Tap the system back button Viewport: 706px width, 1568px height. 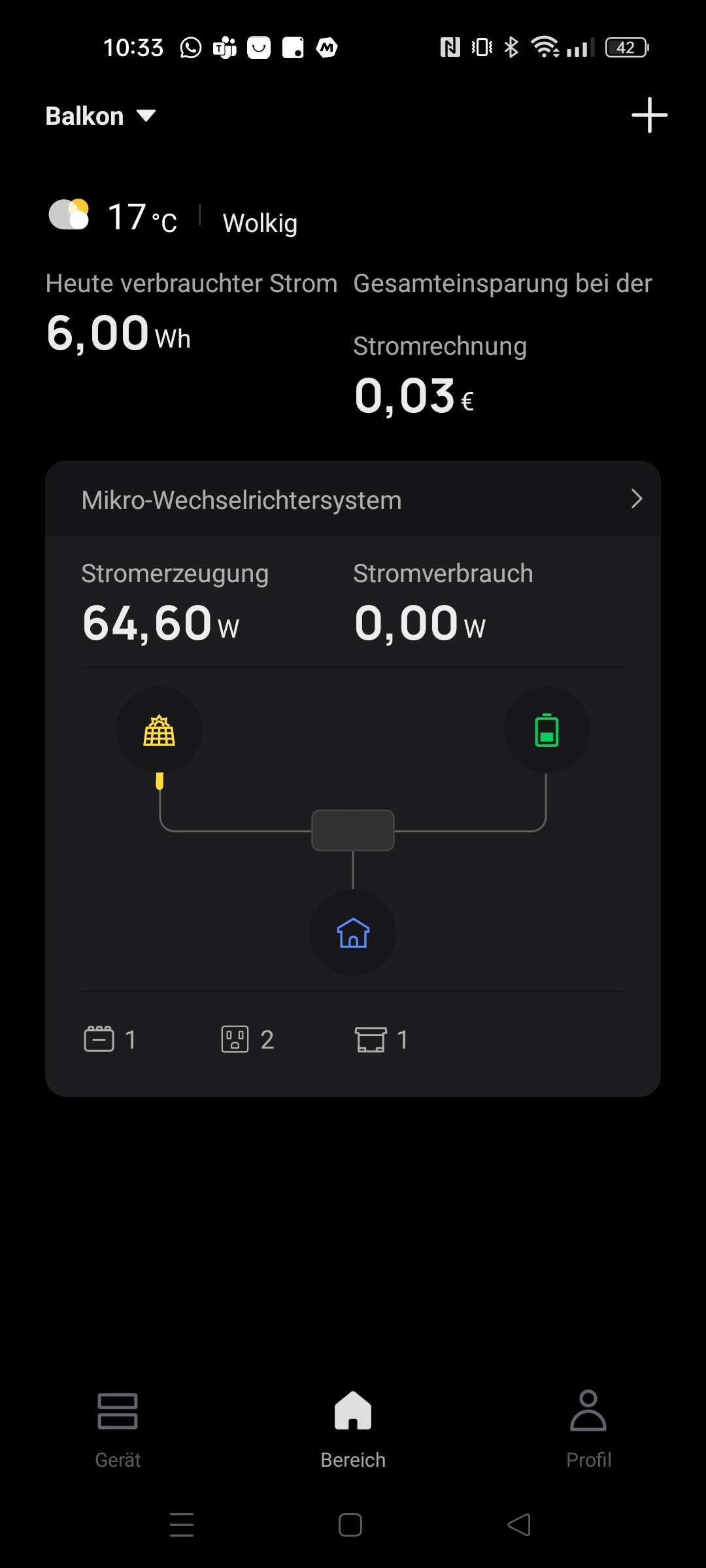coord(519,1525)
